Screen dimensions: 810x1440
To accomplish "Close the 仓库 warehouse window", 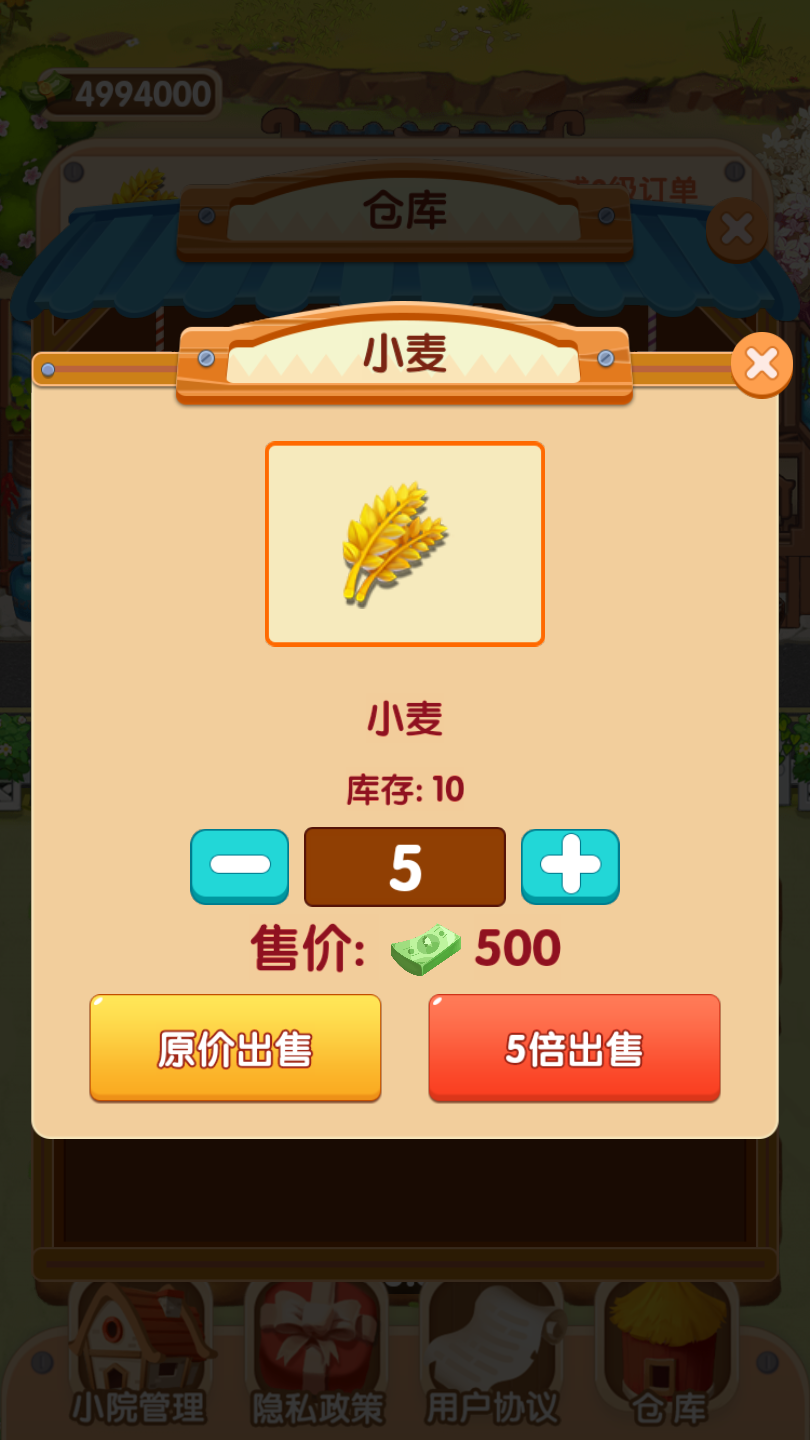I will tap(736, 228).
